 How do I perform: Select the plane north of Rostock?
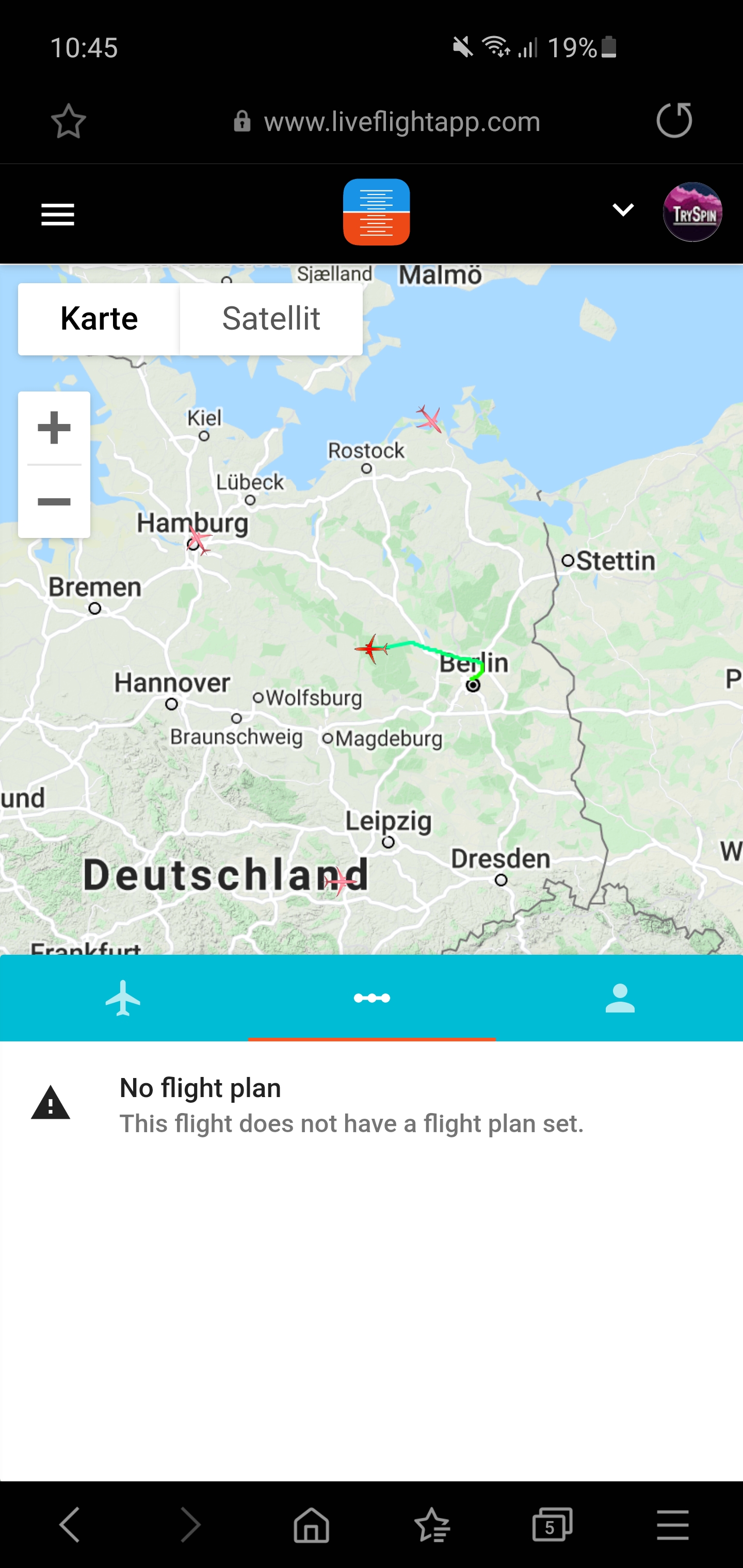pos(429,419)
